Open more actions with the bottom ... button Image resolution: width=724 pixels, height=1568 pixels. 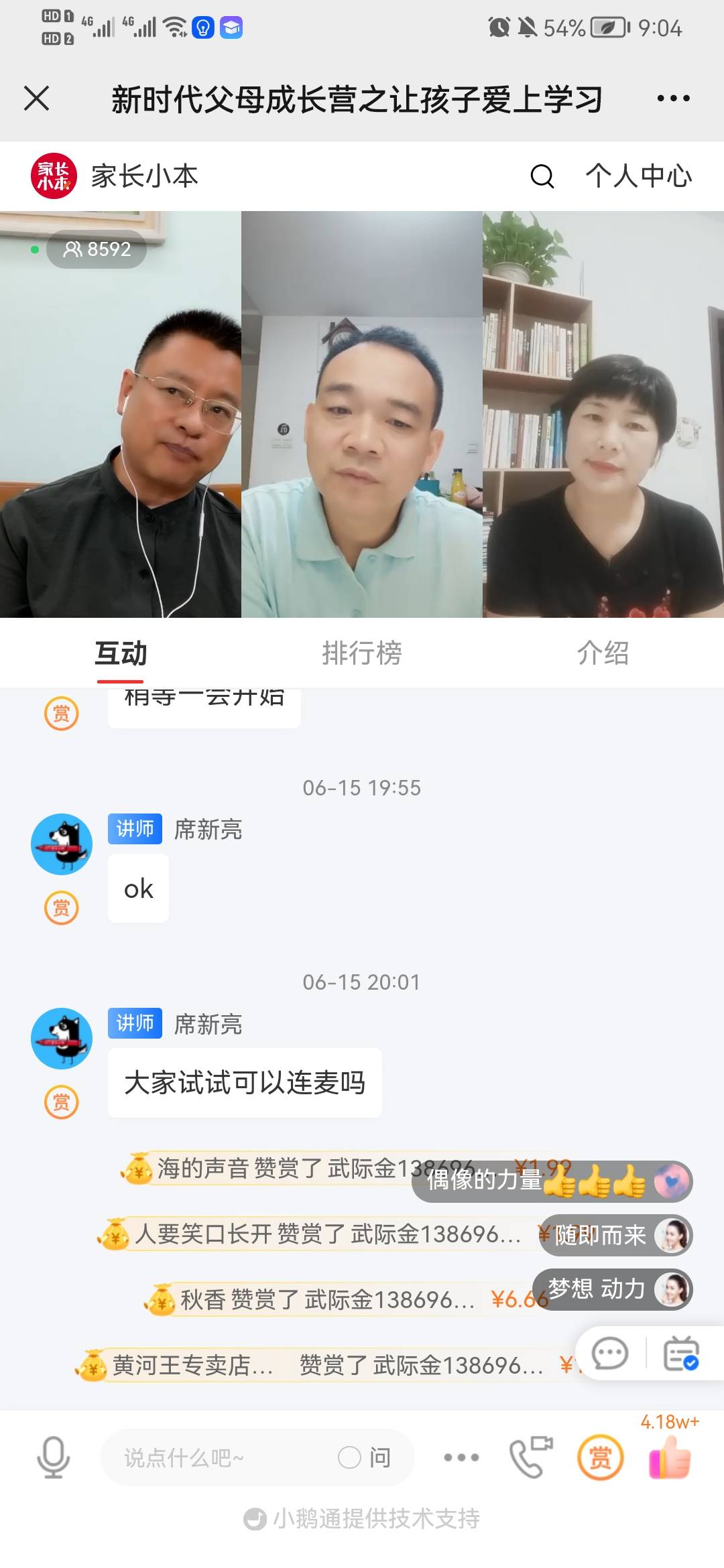[459, 1457]
